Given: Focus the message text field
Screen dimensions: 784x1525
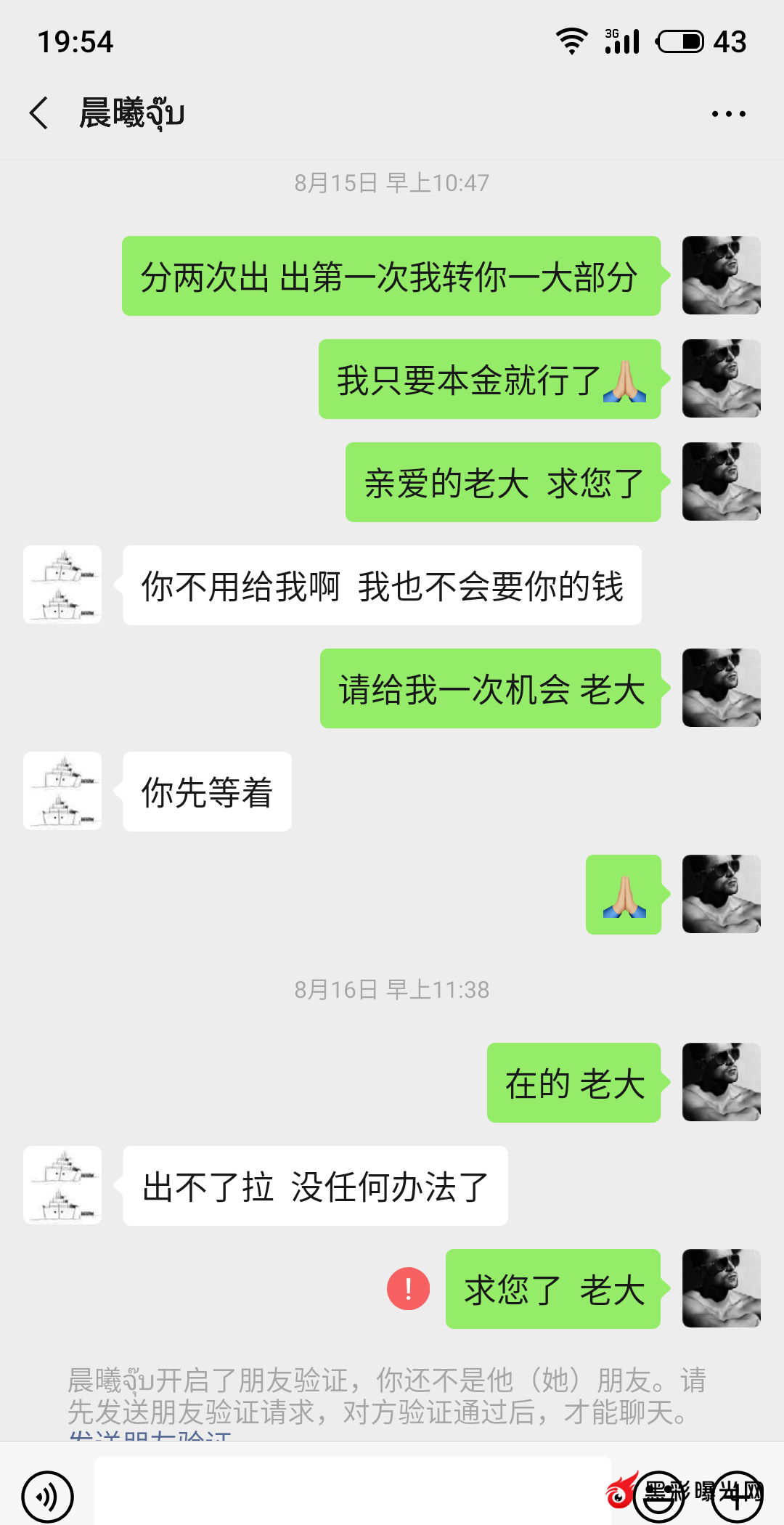Looking at the screenshot, I should click(x=352, y=1492).
